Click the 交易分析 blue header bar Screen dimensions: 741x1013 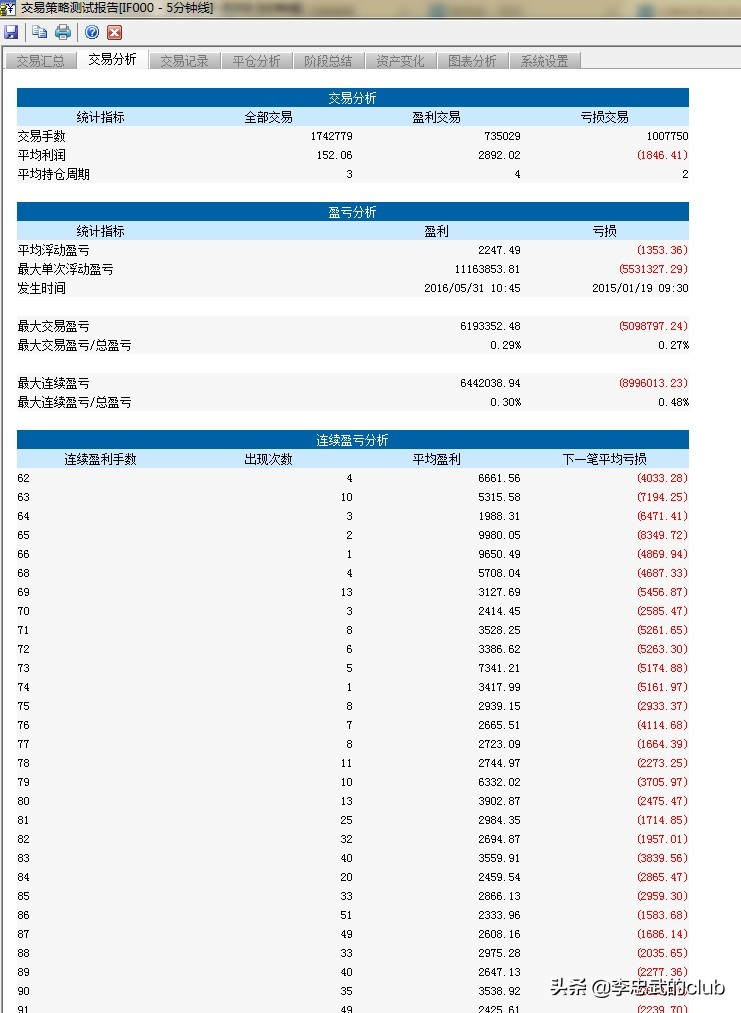coord(352,96)
